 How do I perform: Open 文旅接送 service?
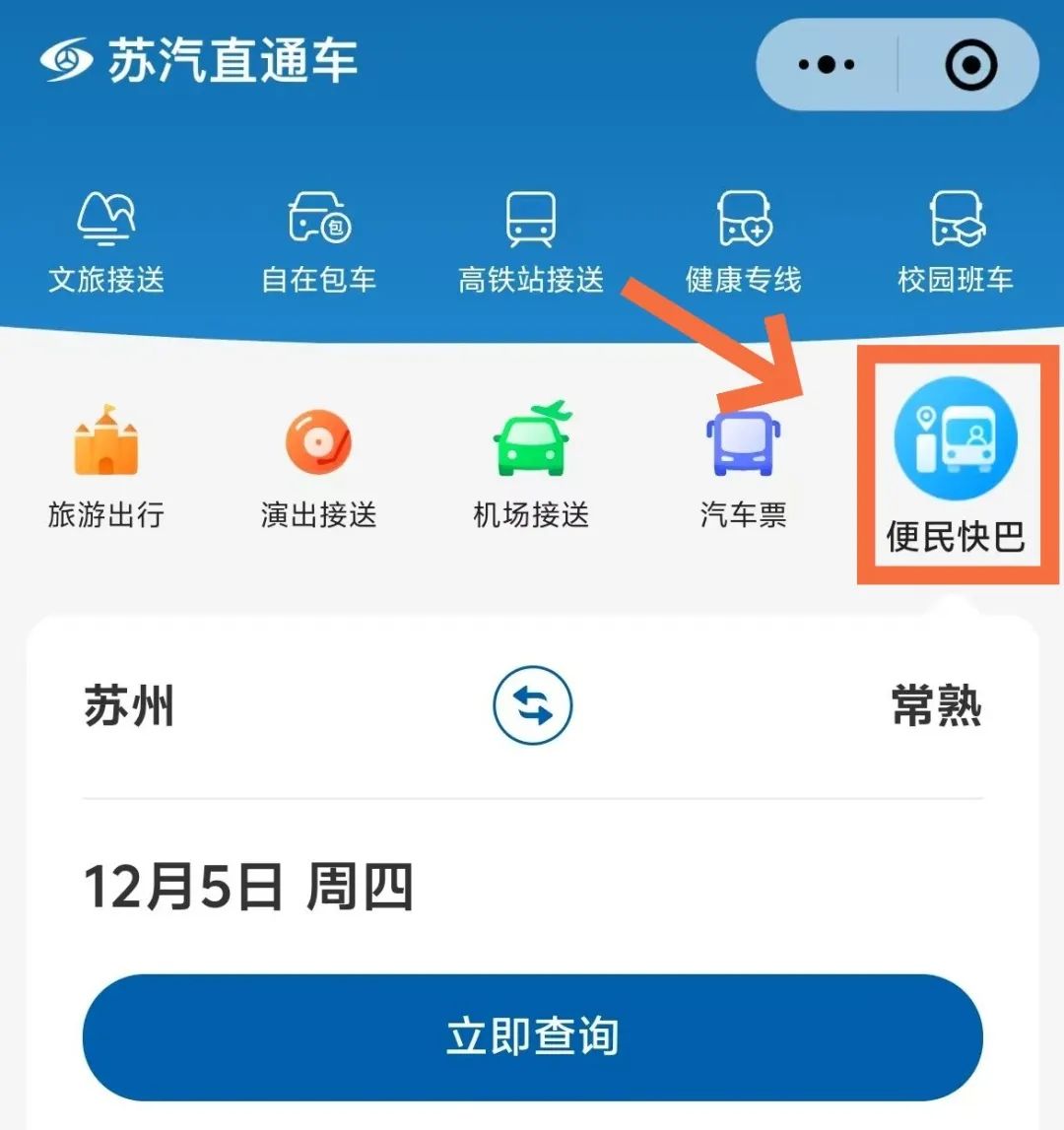(x=106, y=241)
